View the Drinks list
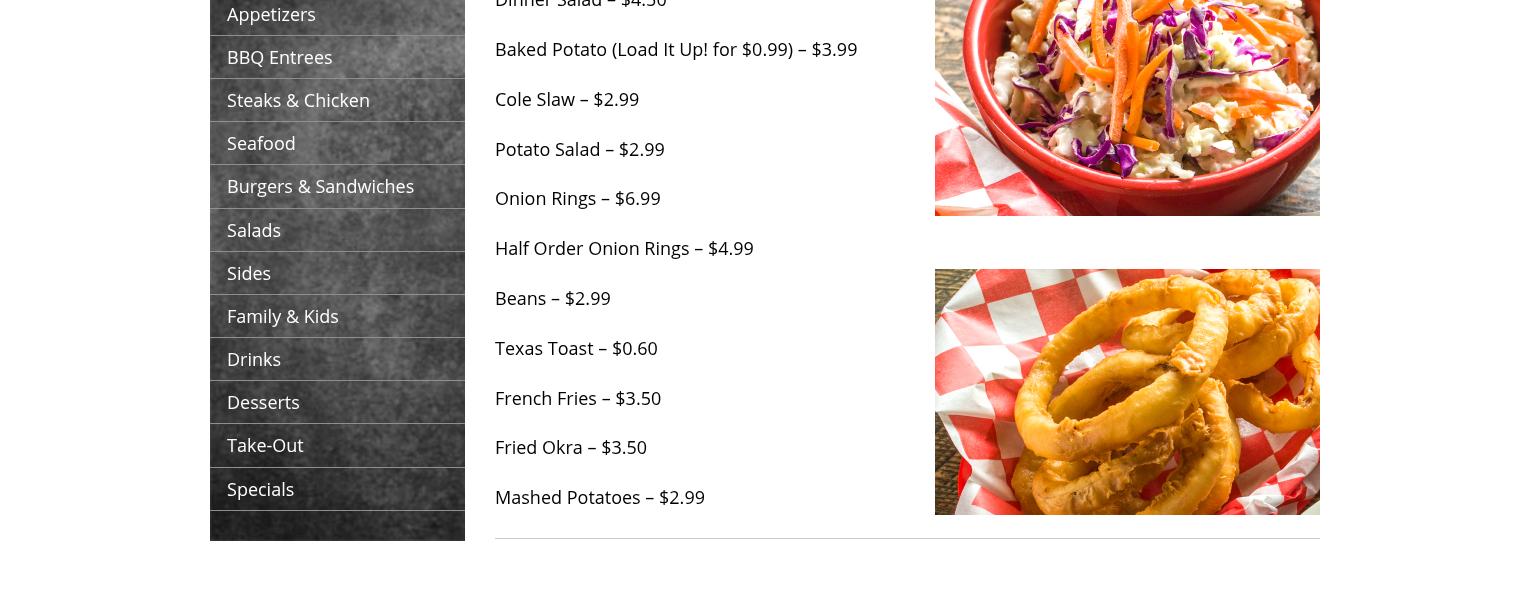The height and width of the screenshot is (601, 1530). (254, 360)
